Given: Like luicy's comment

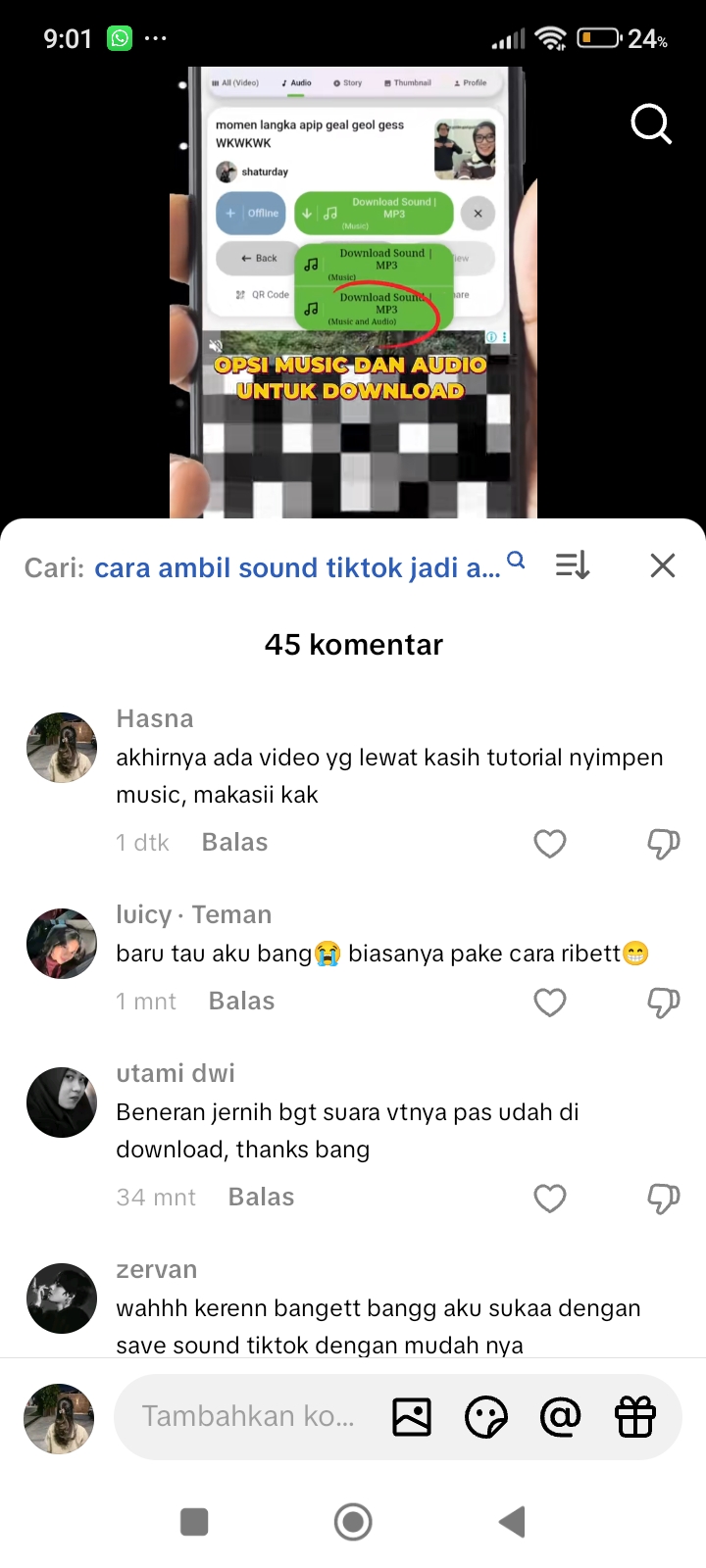Looking at the screenshot, I should (x=550, y=1002).
